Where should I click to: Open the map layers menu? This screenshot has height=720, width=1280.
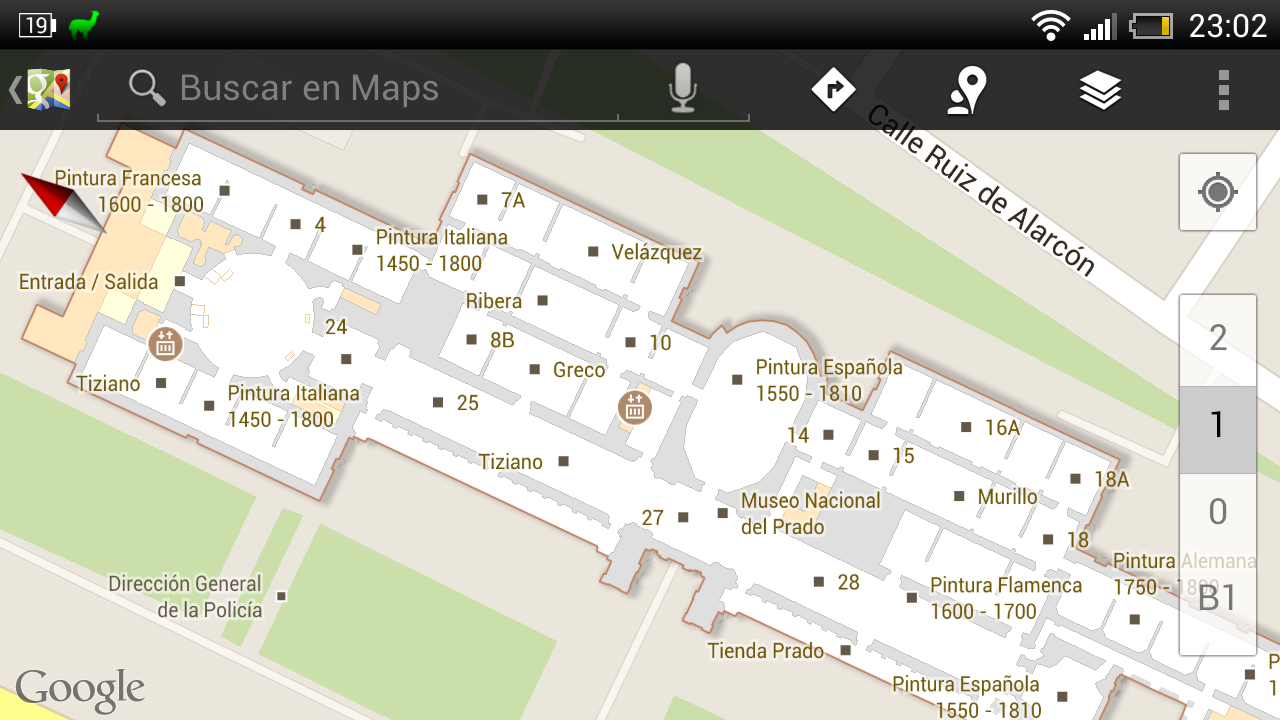pyautogui.click(x=1100, y=90)
